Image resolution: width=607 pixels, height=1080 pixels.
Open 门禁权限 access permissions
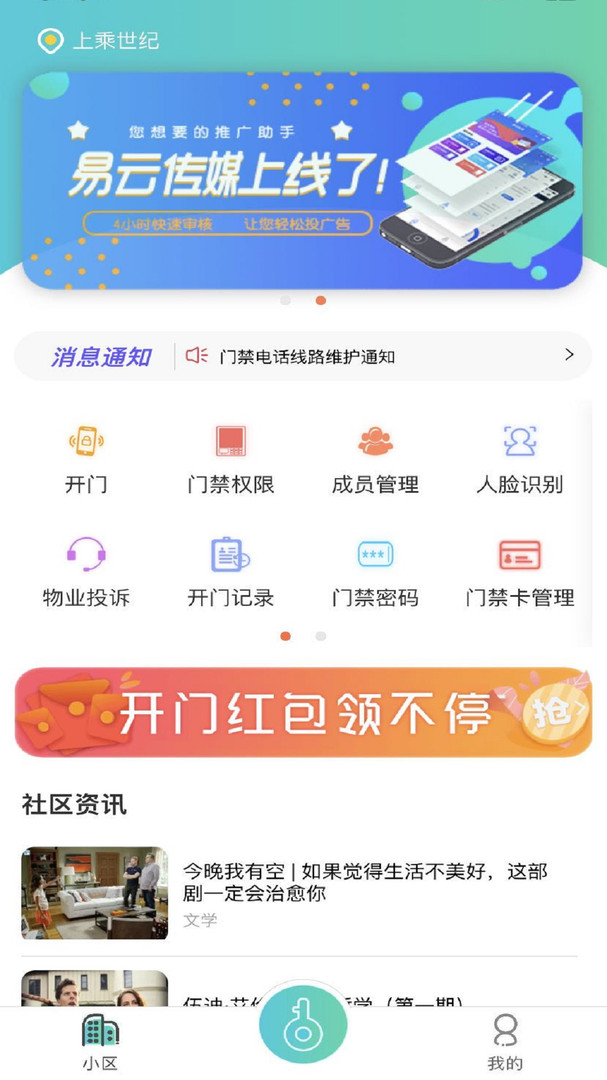[x=231, y=458]
